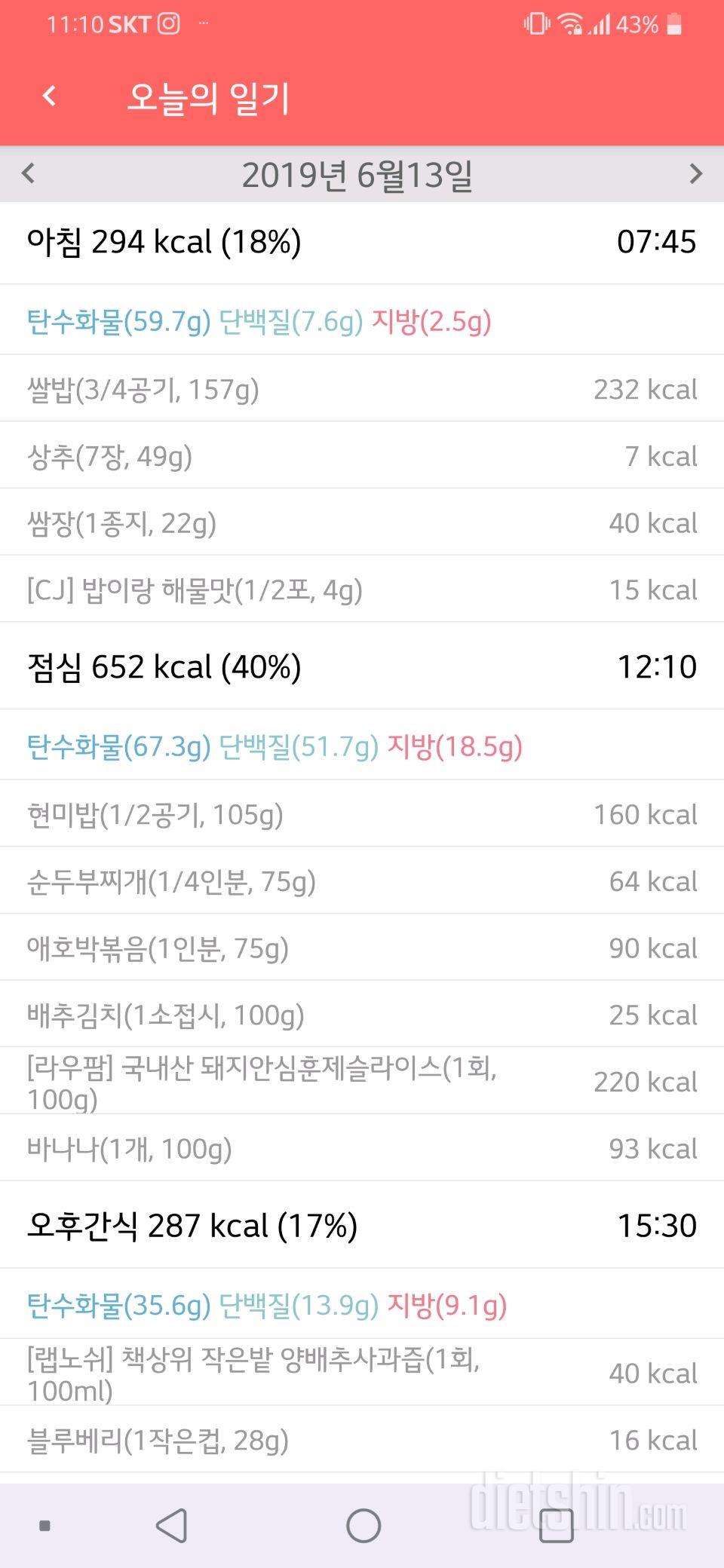Open the recent apps view
Viewport: 724px width, 1568px height.
point(556,1526)
